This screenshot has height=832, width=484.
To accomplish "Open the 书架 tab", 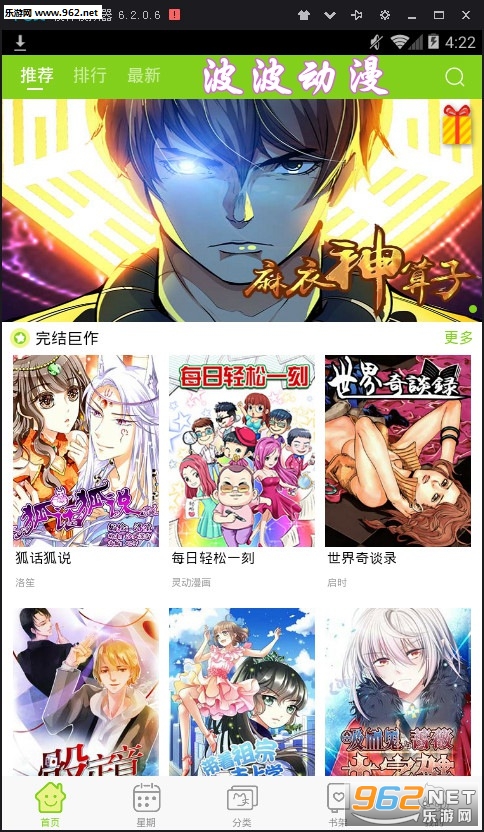I will pos(338,804).
